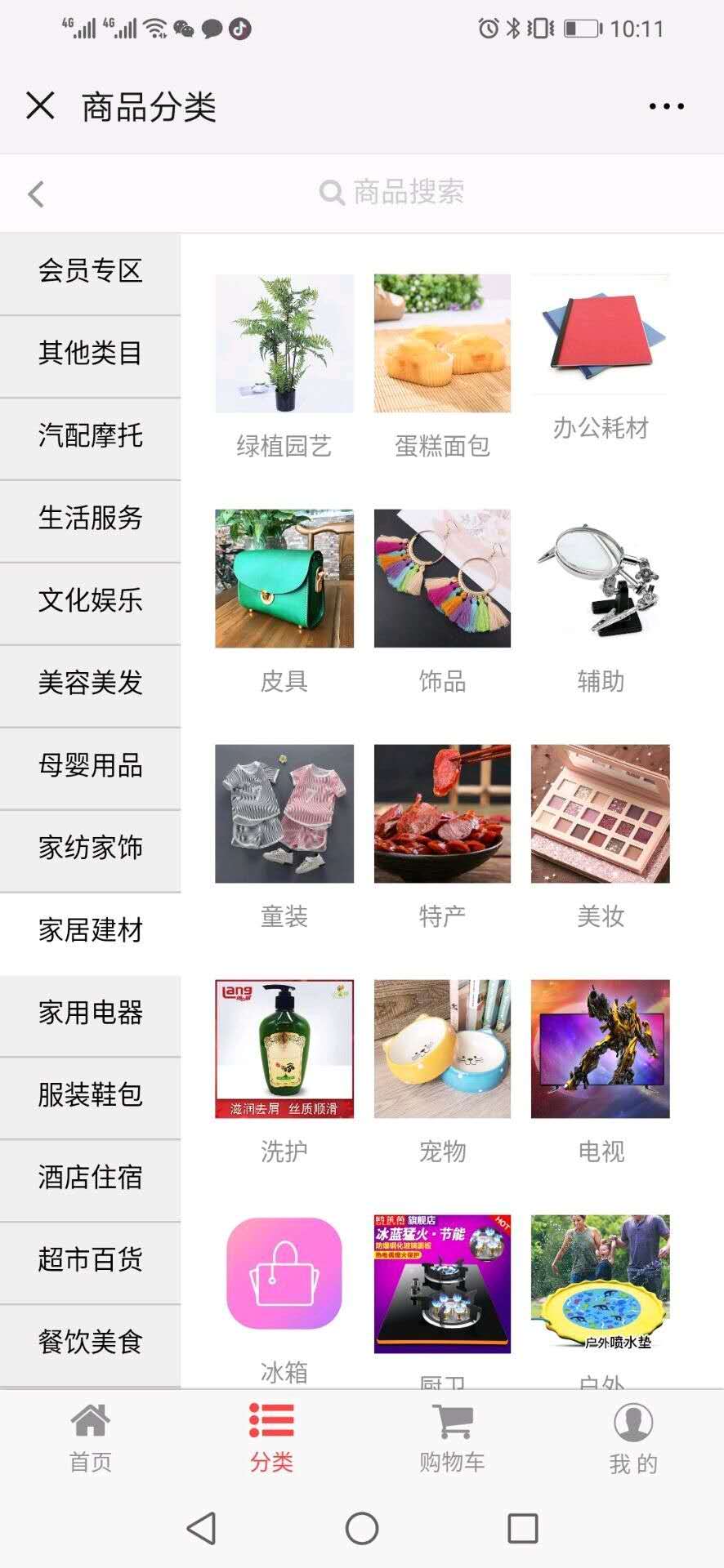Image resolution: width=724 pixels, height=1568 pixels.
Task: Open the three-dot overflow menu
Action: coord(666,106)
